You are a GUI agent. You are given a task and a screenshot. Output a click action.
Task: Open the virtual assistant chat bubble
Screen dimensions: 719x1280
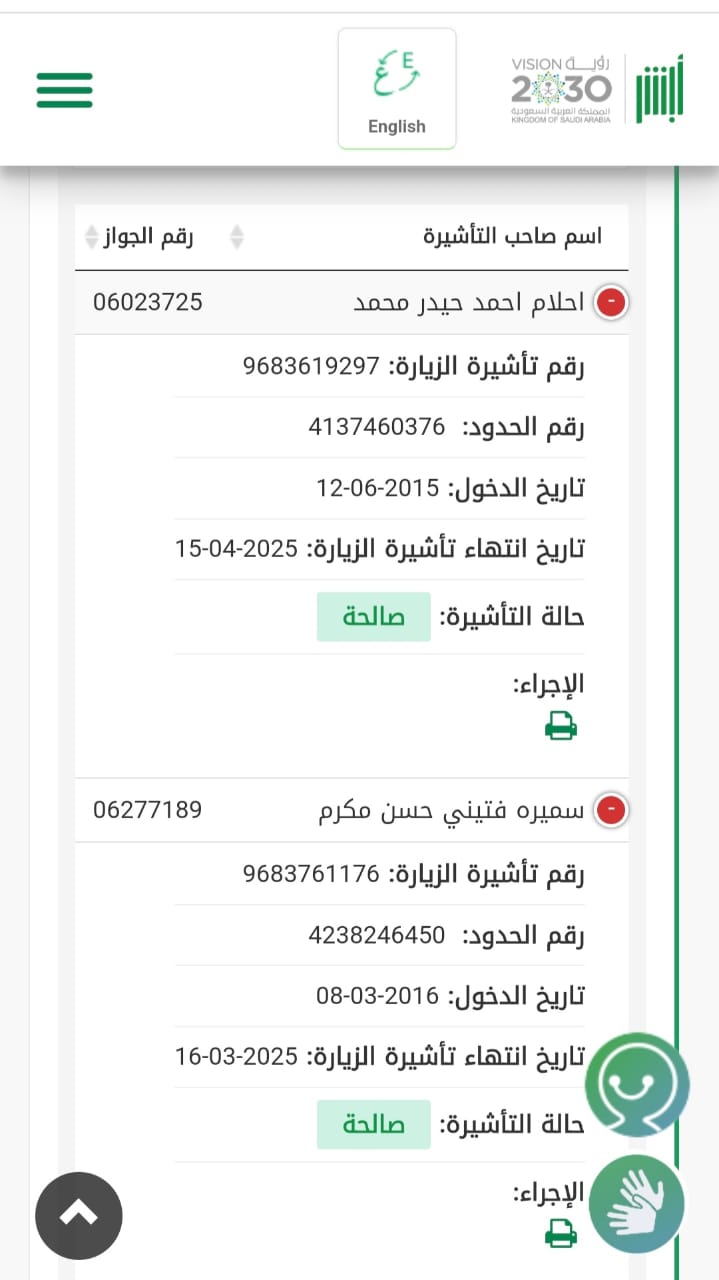point(637,1084)
